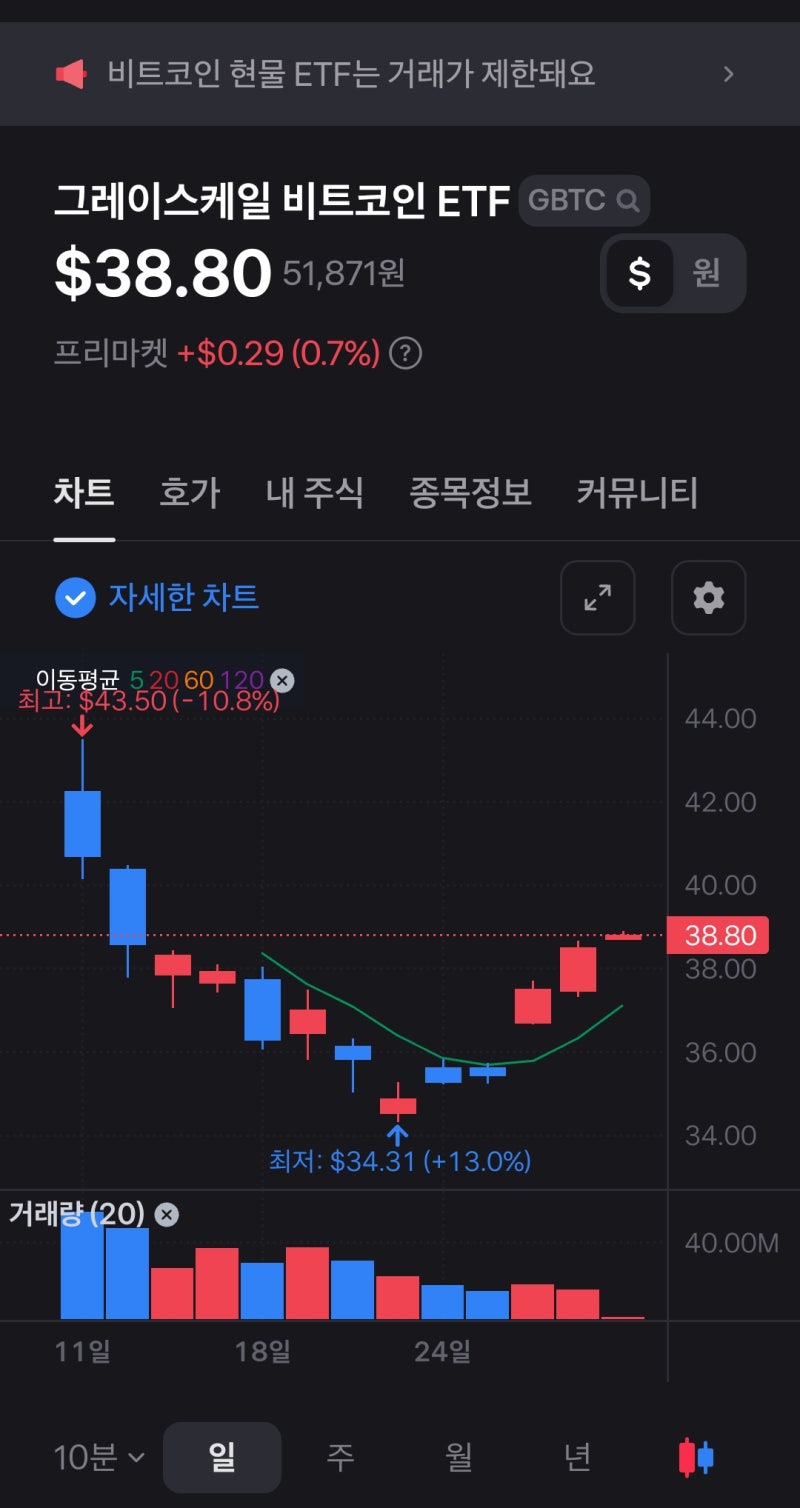The height and width of the screenshot is (1508, 800).
Task: Expand the ETF trading notice via chevron
Action: pos(729,73)
